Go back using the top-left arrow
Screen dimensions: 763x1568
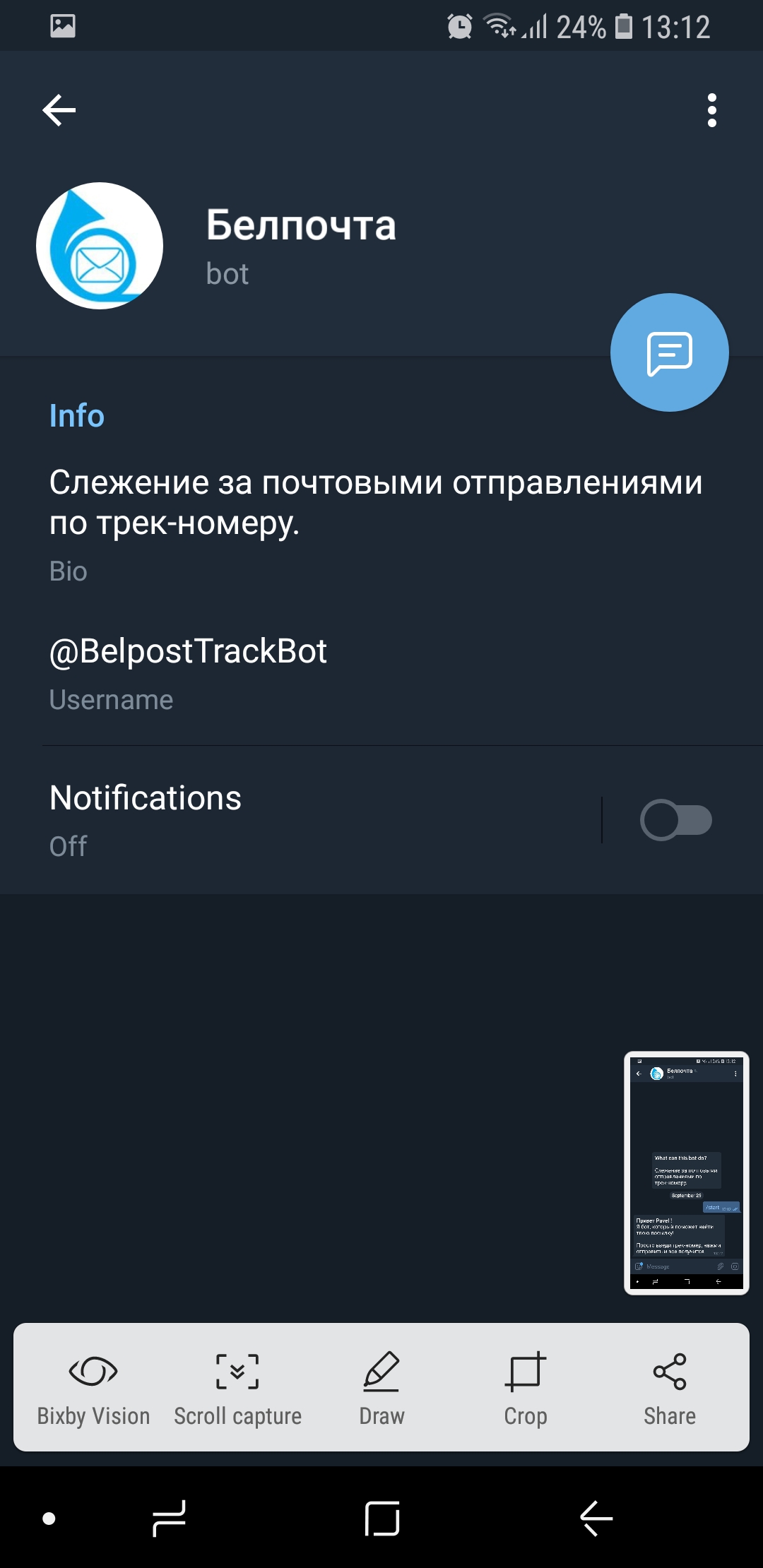point(59,110)
